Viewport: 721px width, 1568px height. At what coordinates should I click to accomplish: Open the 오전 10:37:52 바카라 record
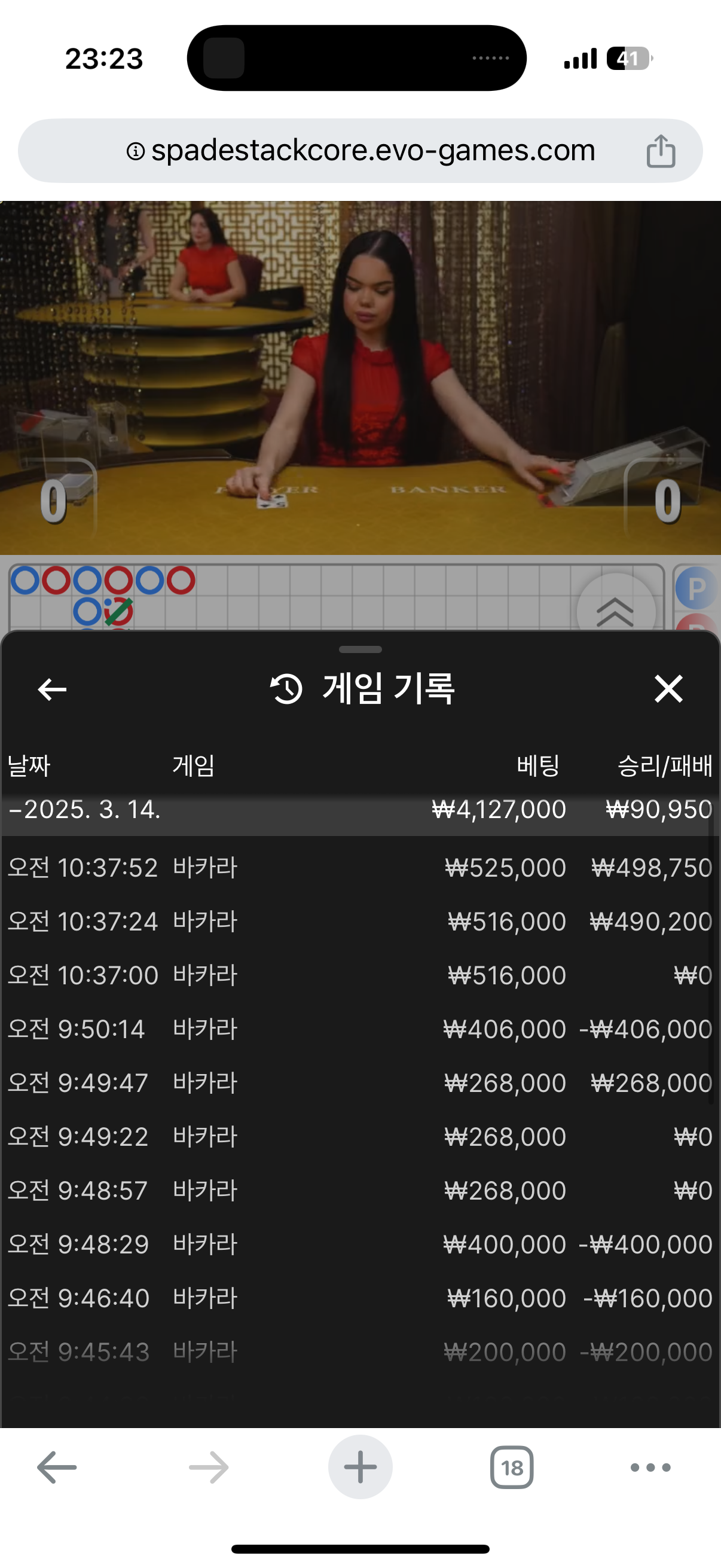click(360, 867)
